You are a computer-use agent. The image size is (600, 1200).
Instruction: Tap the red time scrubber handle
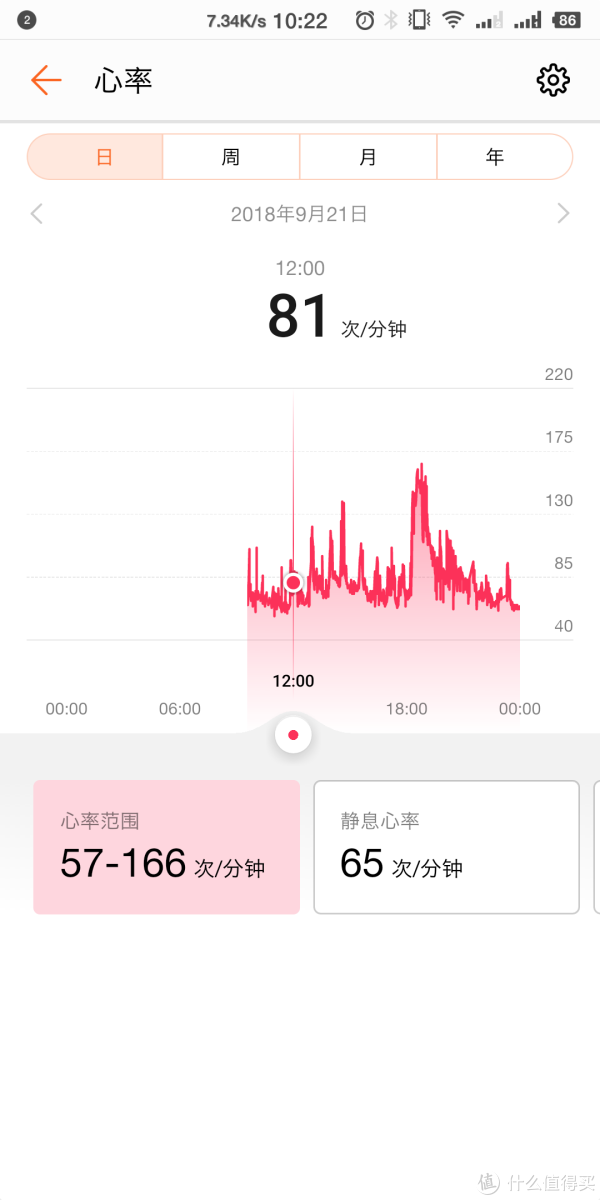click(293, 735)
